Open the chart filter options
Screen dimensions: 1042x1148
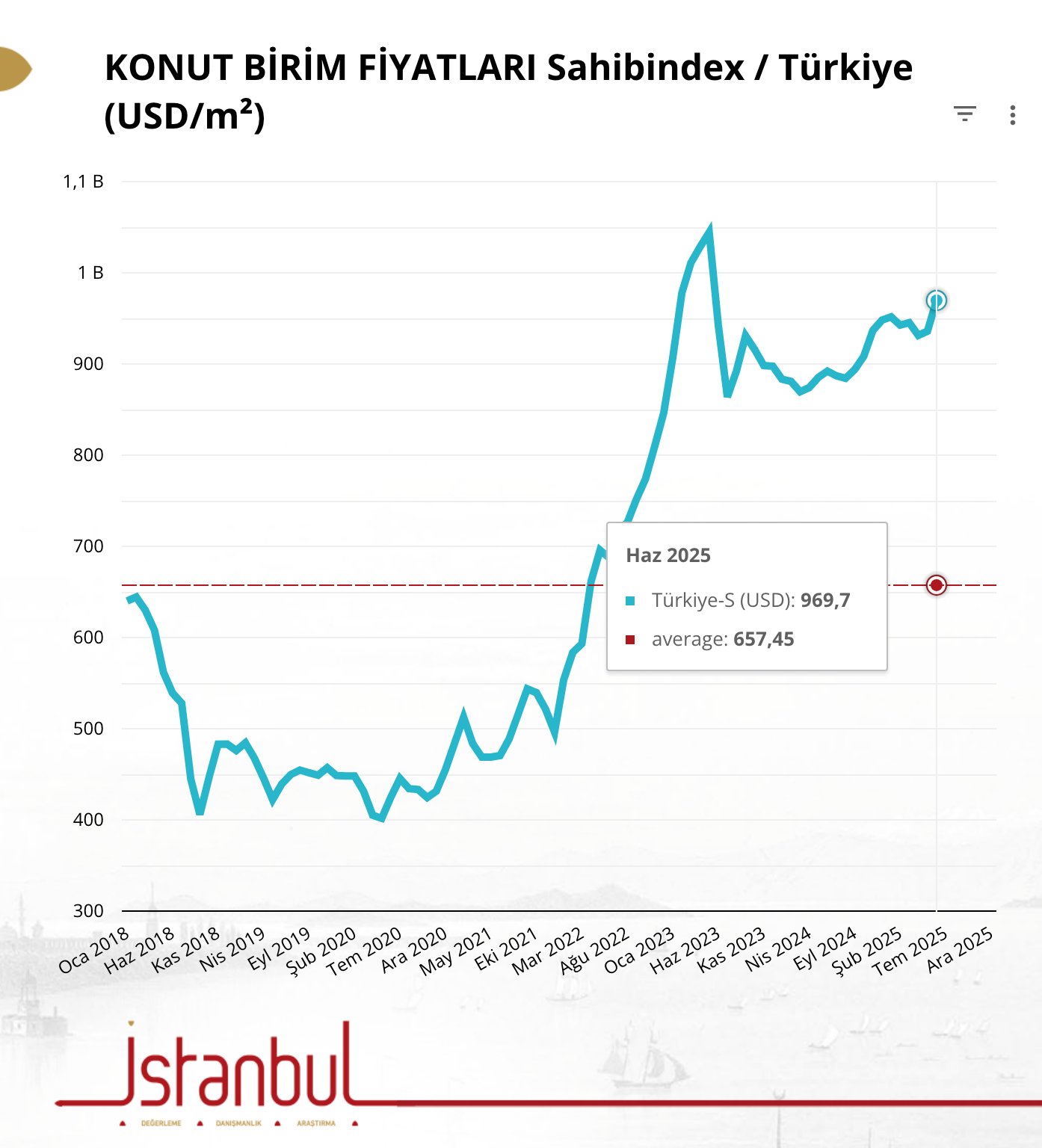[965, 114]
